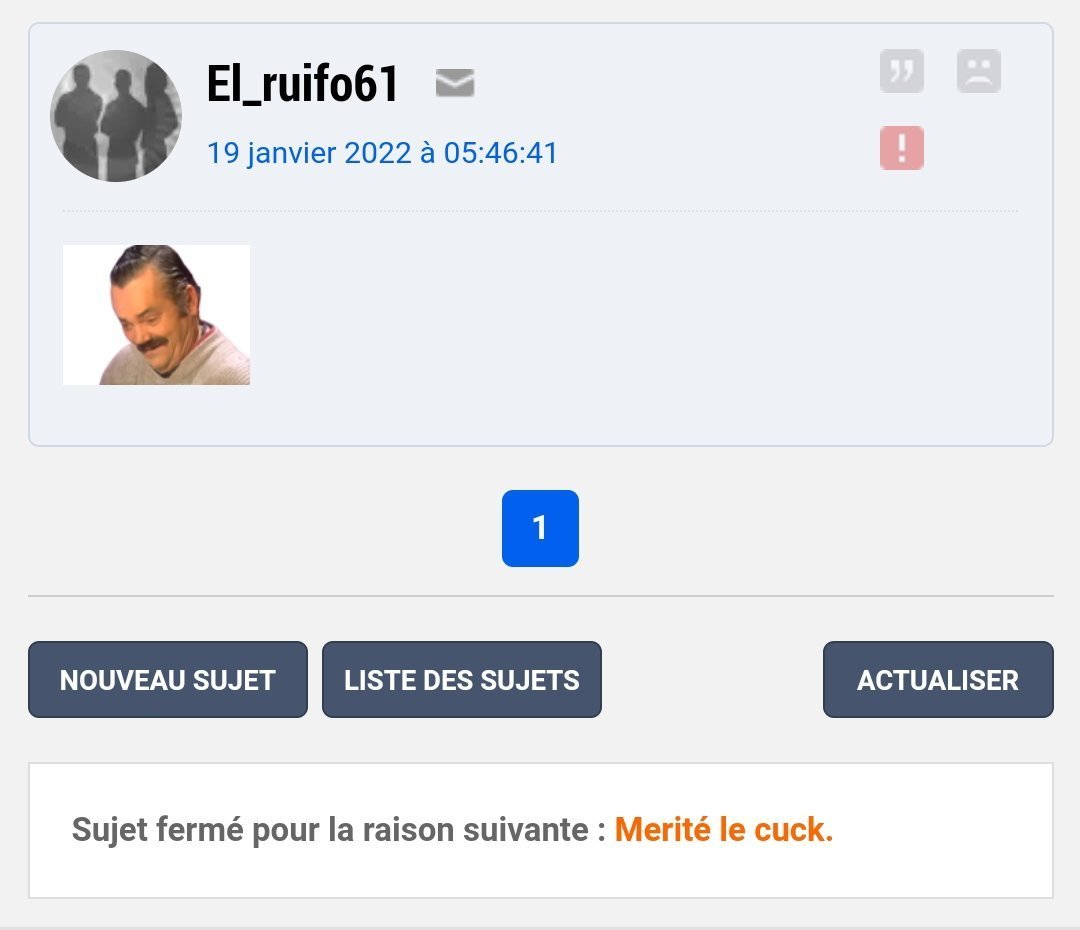Refresh the thread with ACTUALISER
Screen dimensions: 1080x930
(x=938, y=680)
